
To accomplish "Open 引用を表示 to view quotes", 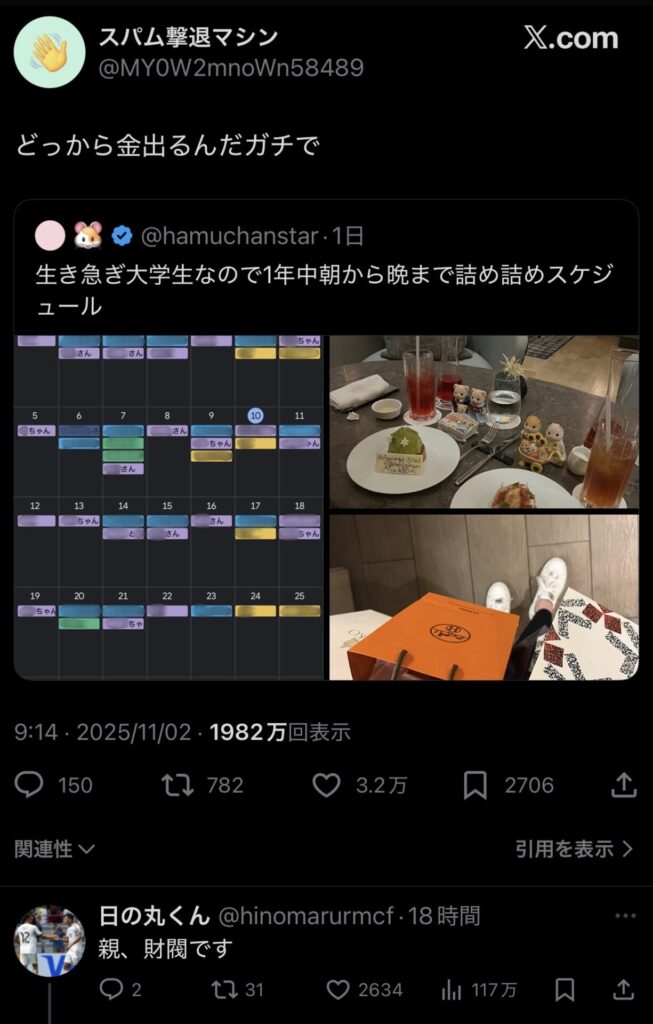I will point(574,849).
